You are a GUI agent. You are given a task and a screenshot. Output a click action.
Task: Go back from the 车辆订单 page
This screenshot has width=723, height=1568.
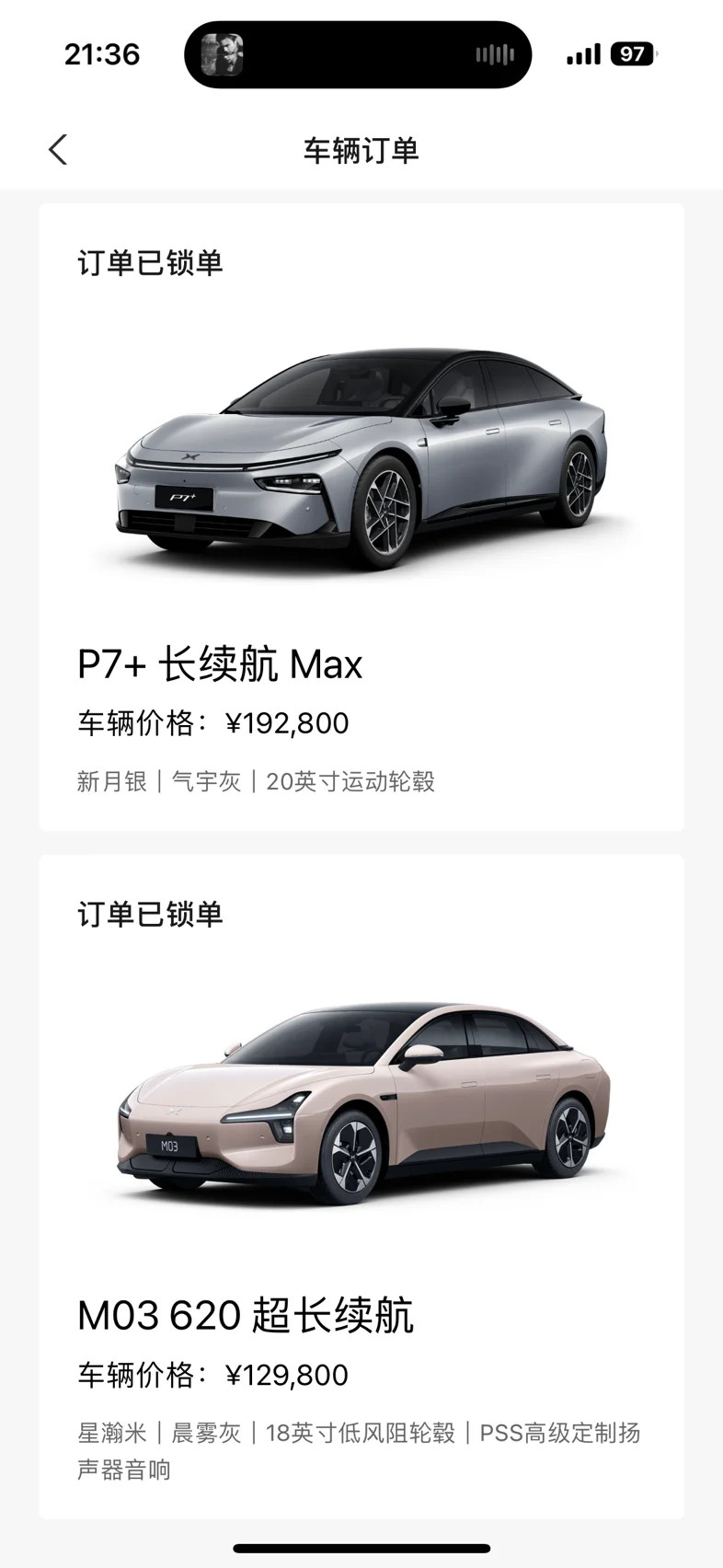pos(58,150)
